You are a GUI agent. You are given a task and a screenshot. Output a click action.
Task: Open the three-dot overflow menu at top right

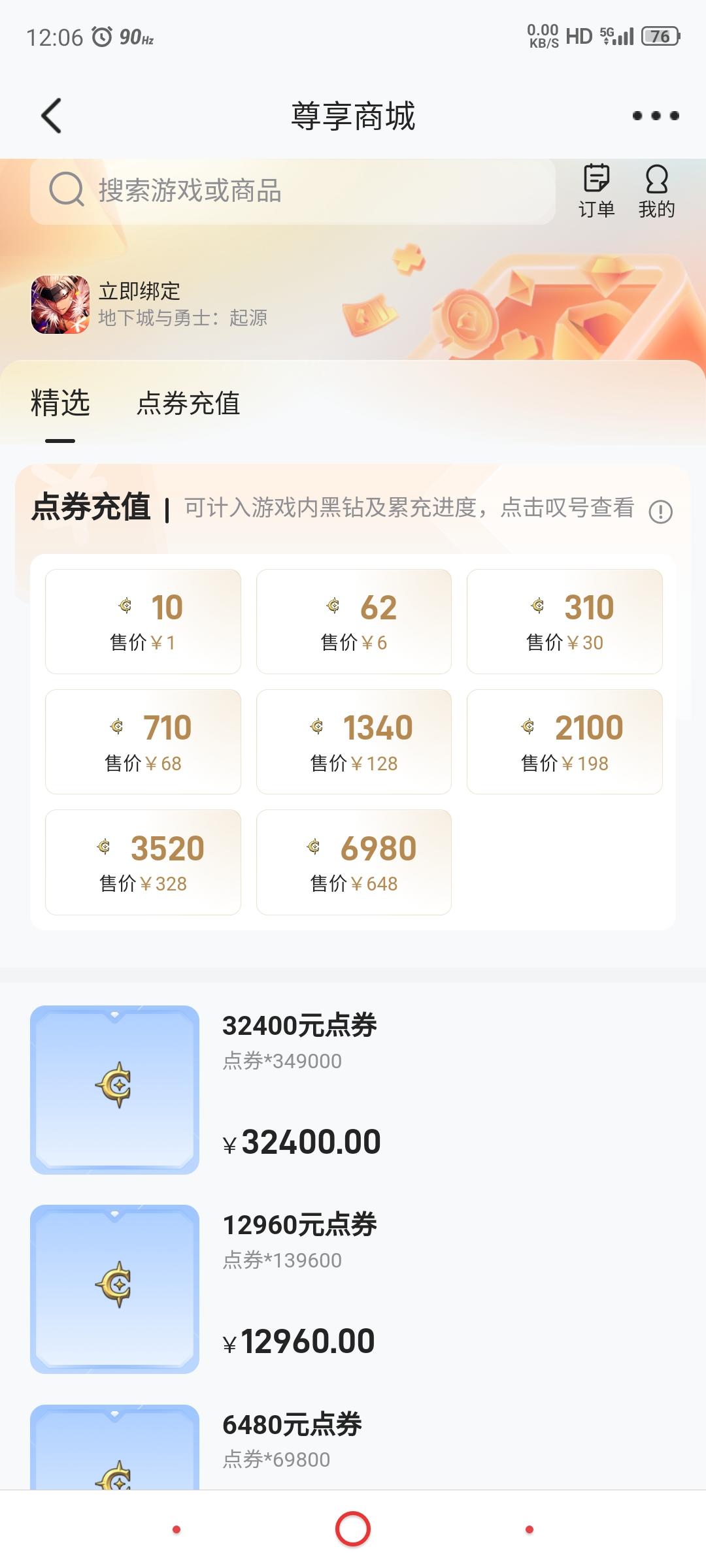(657, 116)
